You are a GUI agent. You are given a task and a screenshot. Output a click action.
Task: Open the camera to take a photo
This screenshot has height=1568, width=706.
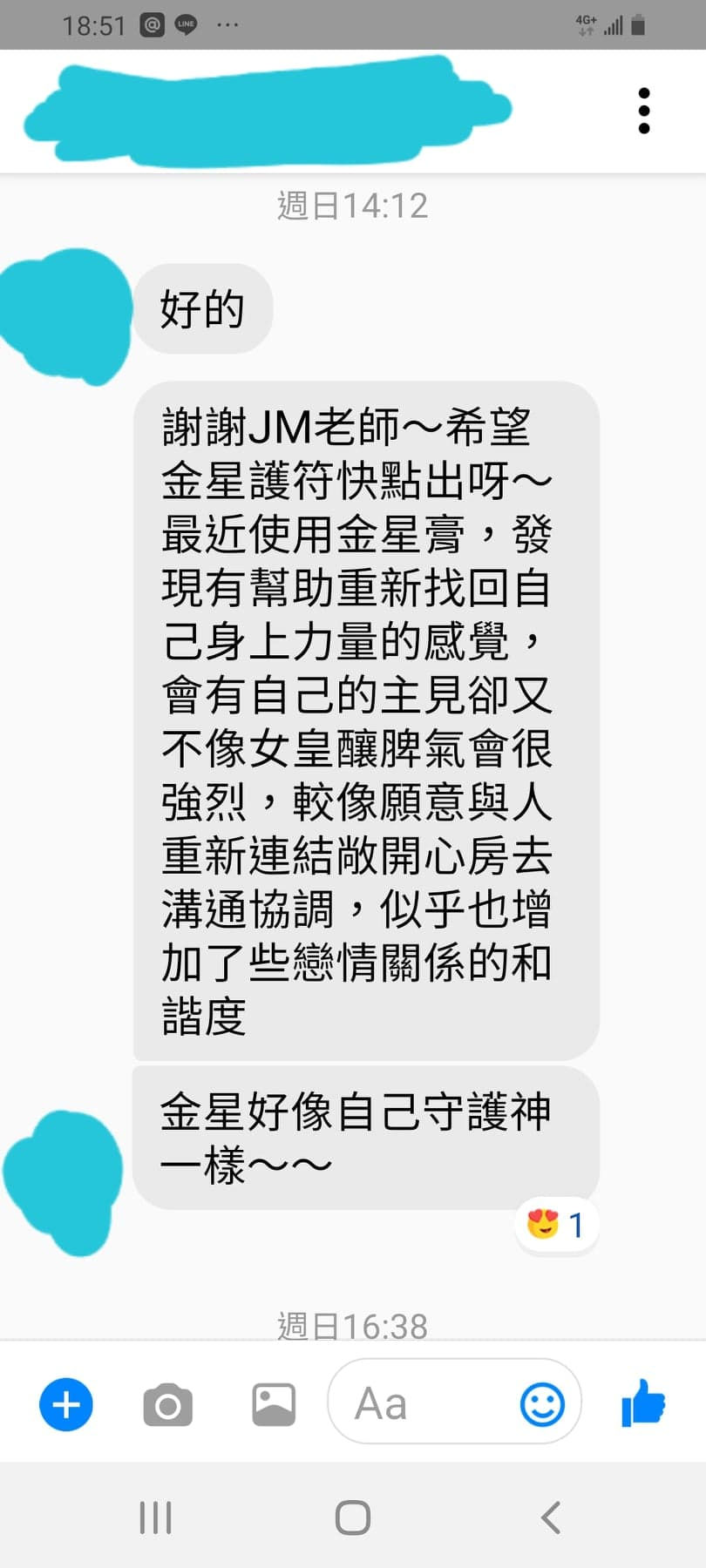[167, 1404]
